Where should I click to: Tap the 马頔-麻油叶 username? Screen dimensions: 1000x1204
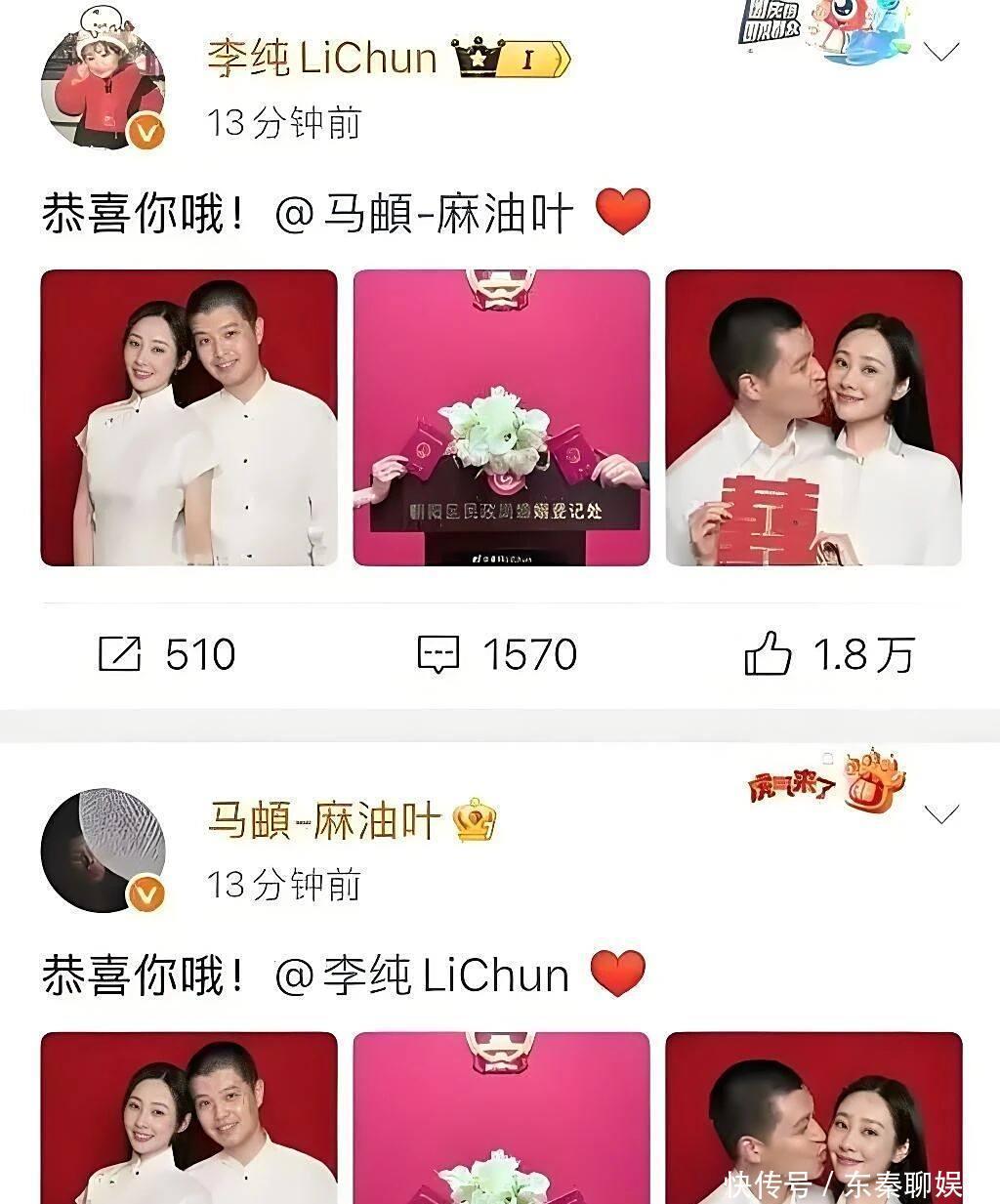pyautogui.click(x=323, y=821)
